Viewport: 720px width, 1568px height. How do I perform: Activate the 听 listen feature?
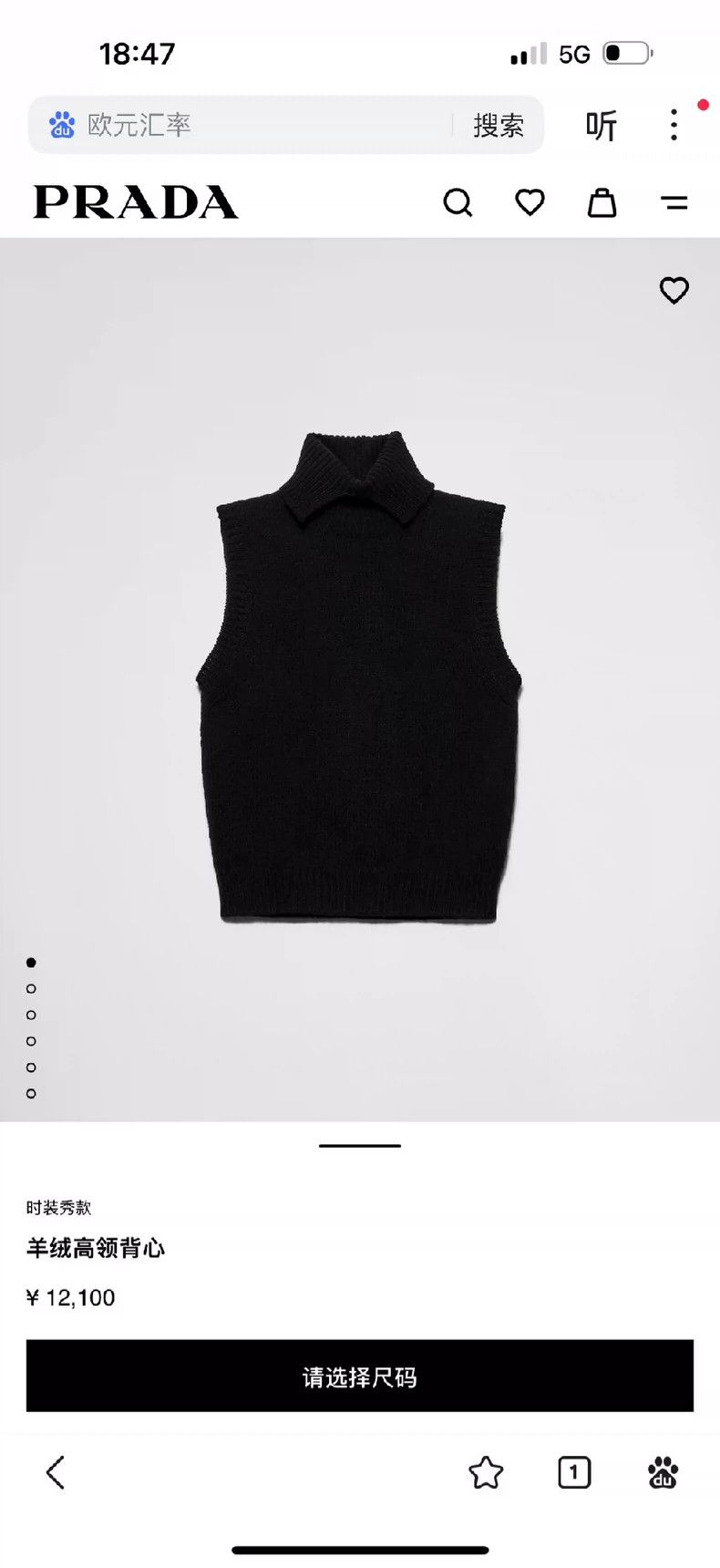click(602, 125)
